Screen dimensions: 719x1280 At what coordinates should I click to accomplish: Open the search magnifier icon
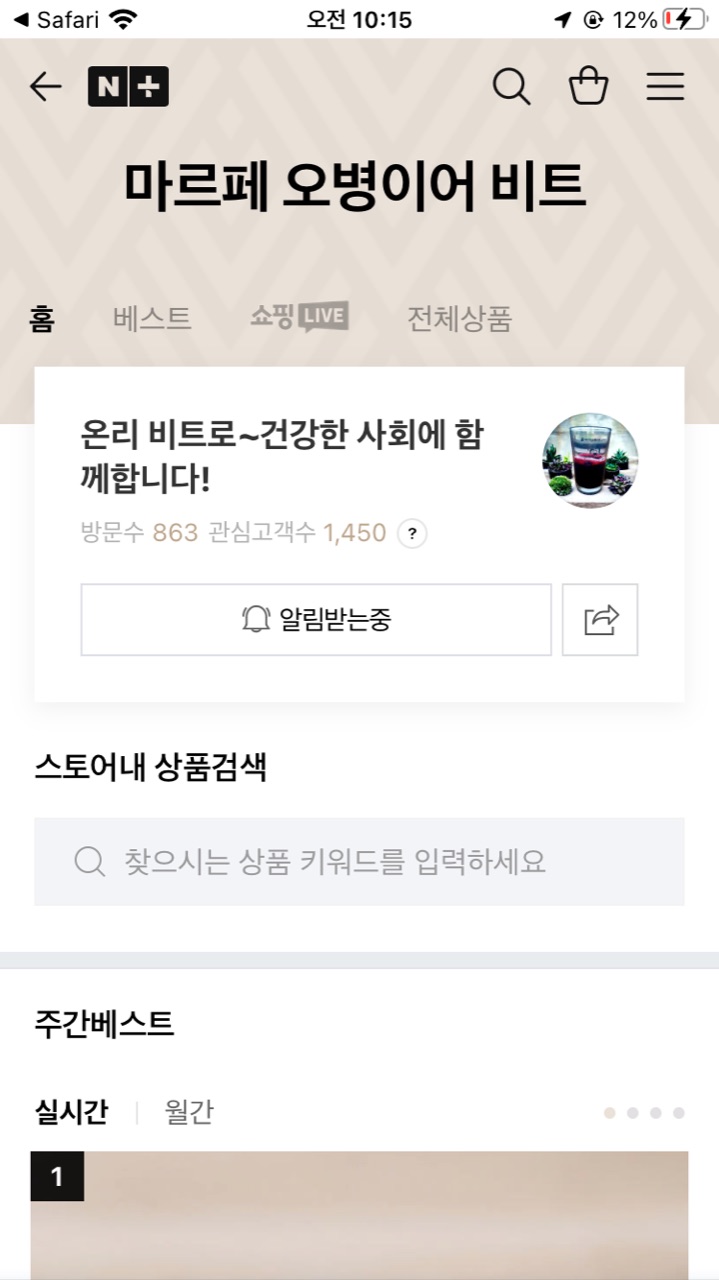[511, 87]
